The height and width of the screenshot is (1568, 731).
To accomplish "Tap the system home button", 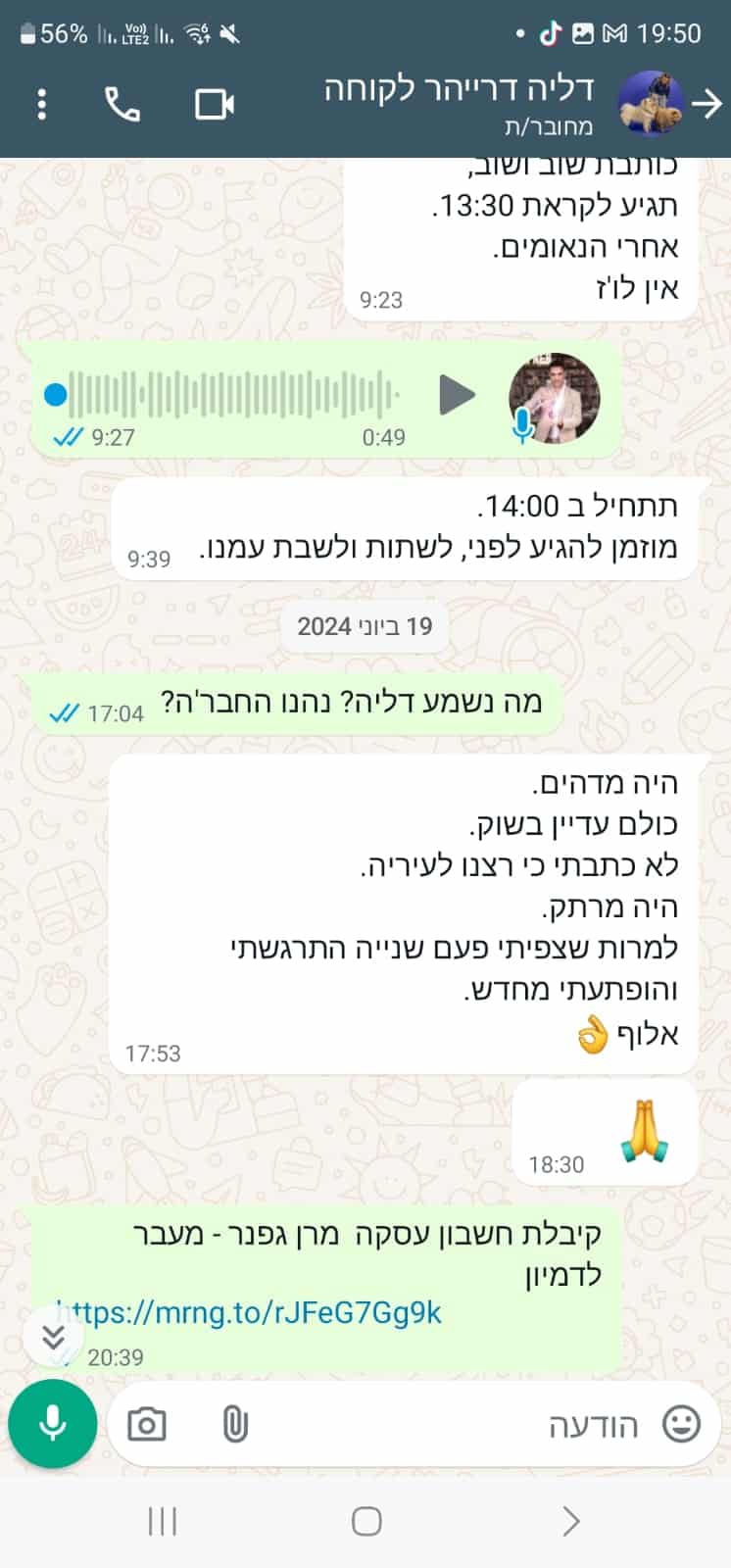I will (x=366, y=1521).
